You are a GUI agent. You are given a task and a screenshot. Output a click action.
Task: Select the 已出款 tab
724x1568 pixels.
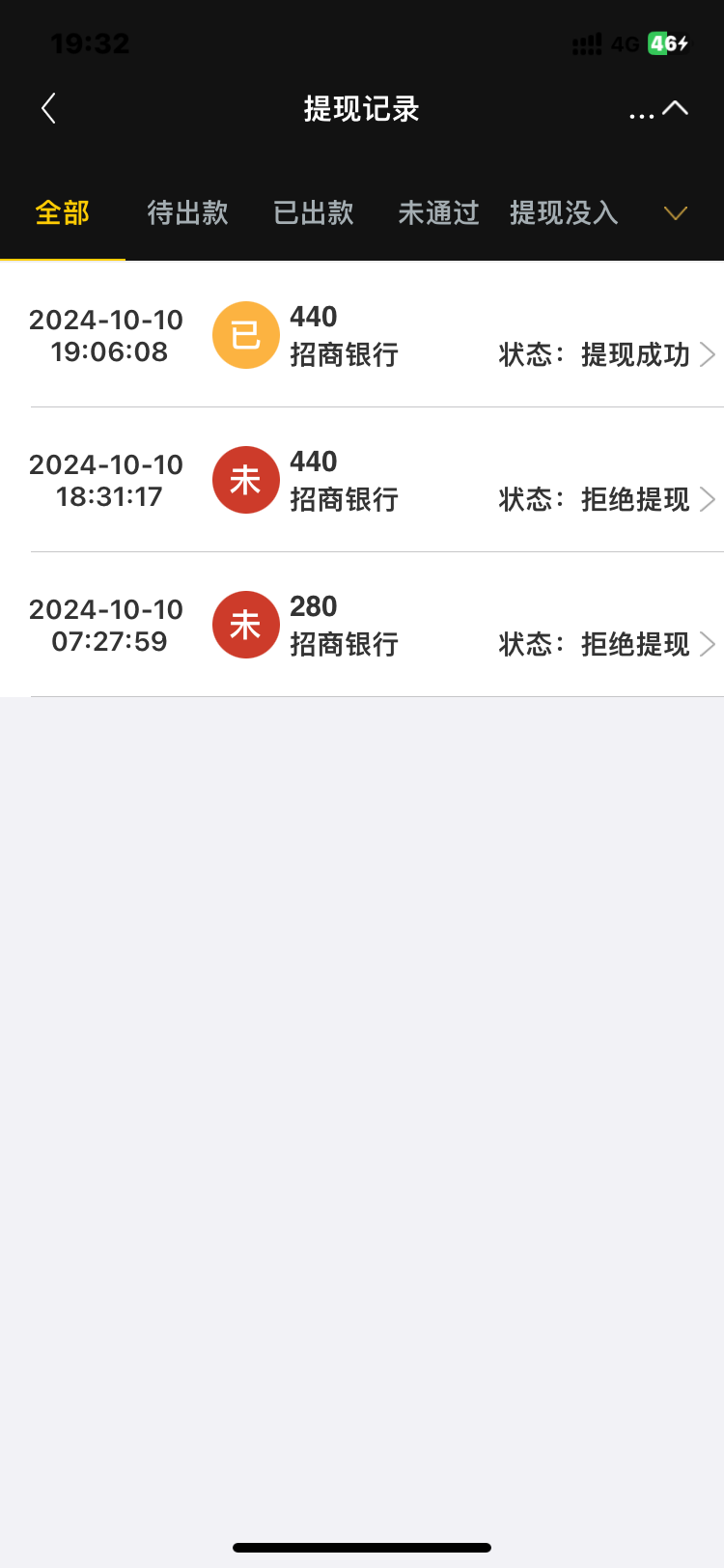pyautogui.click(x=314, y=212)
